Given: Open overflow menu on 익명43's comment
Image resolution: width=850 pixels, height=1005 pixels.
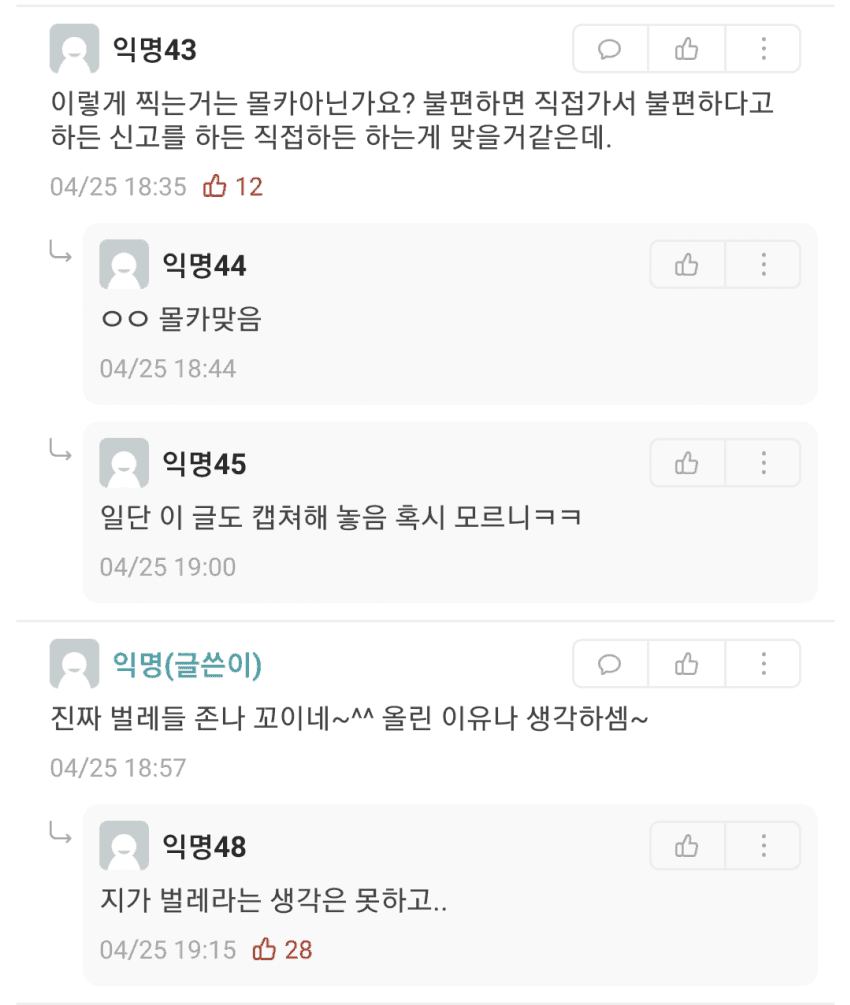Looking at the screenshot, I should 763,49.
